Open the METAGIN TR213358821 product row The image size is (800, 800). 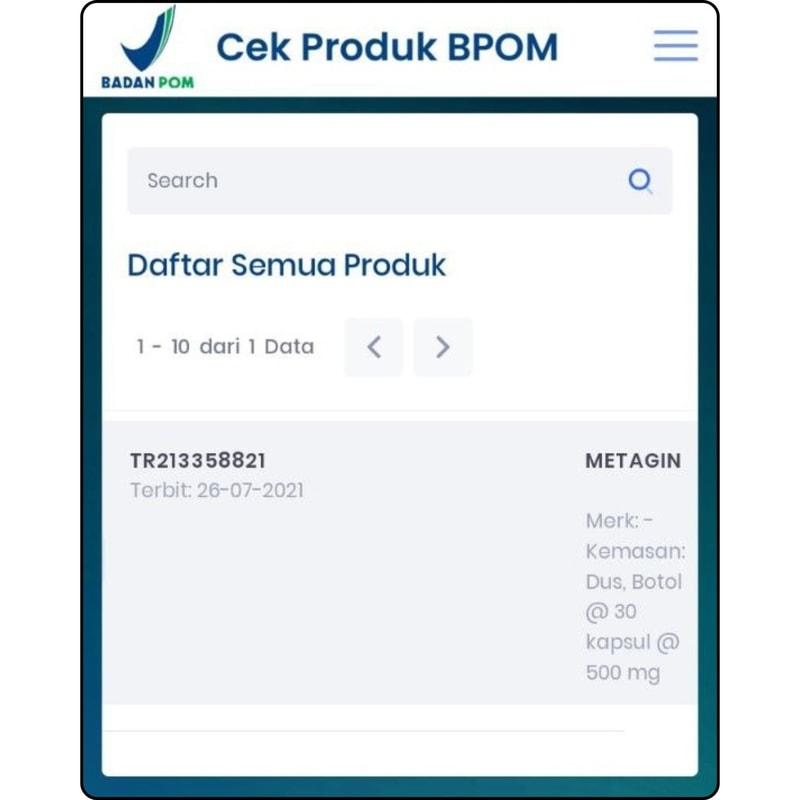click(400, 562)
